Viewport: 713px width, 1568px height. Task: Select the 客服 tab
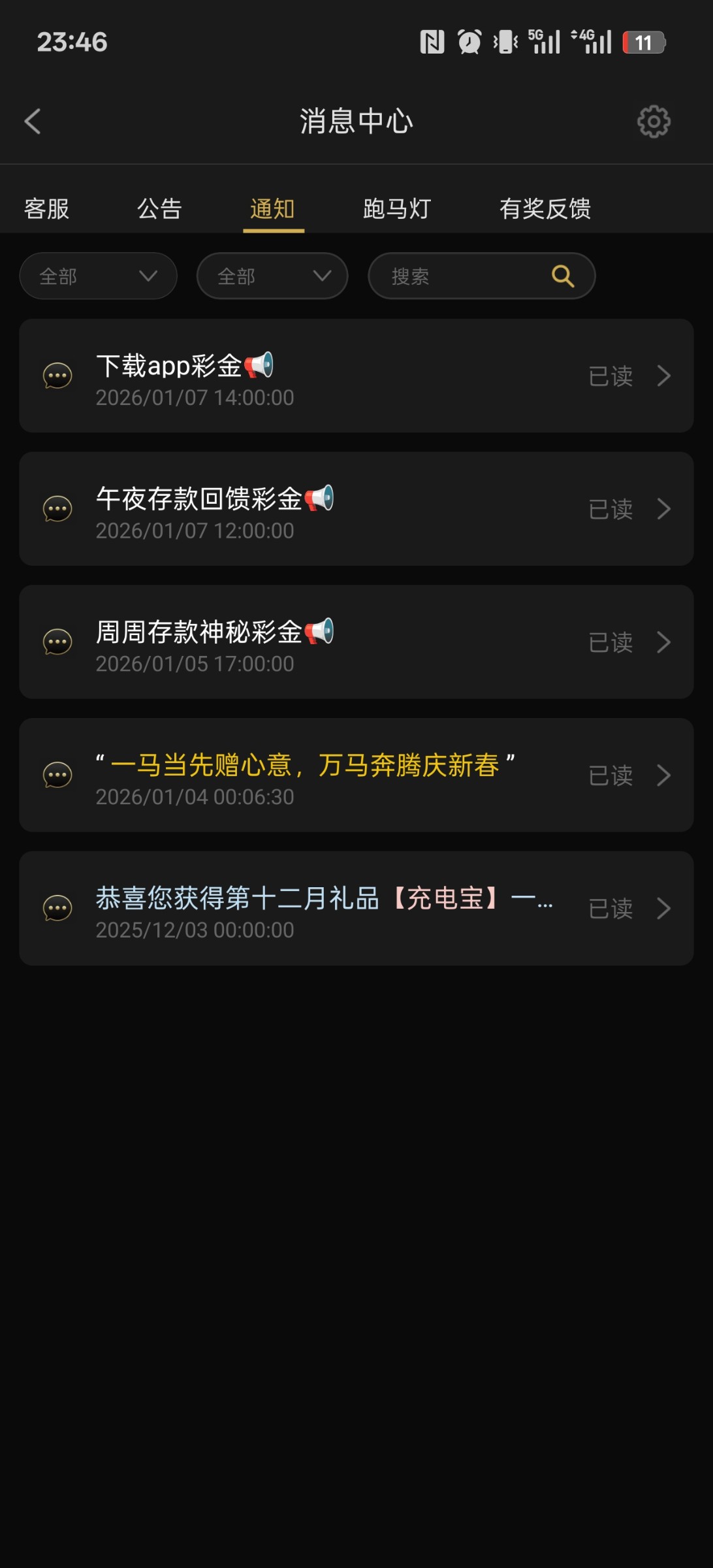46,208
